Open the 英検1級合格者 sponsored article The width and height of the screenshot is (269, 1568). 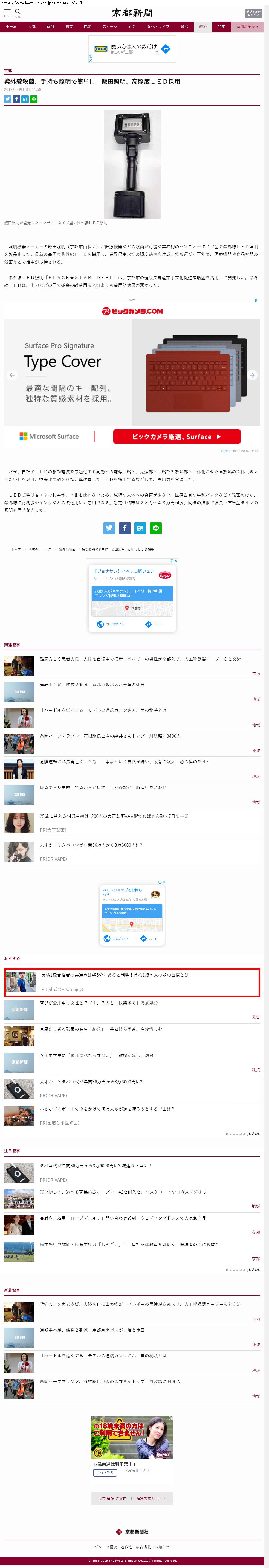click(114, 974)
